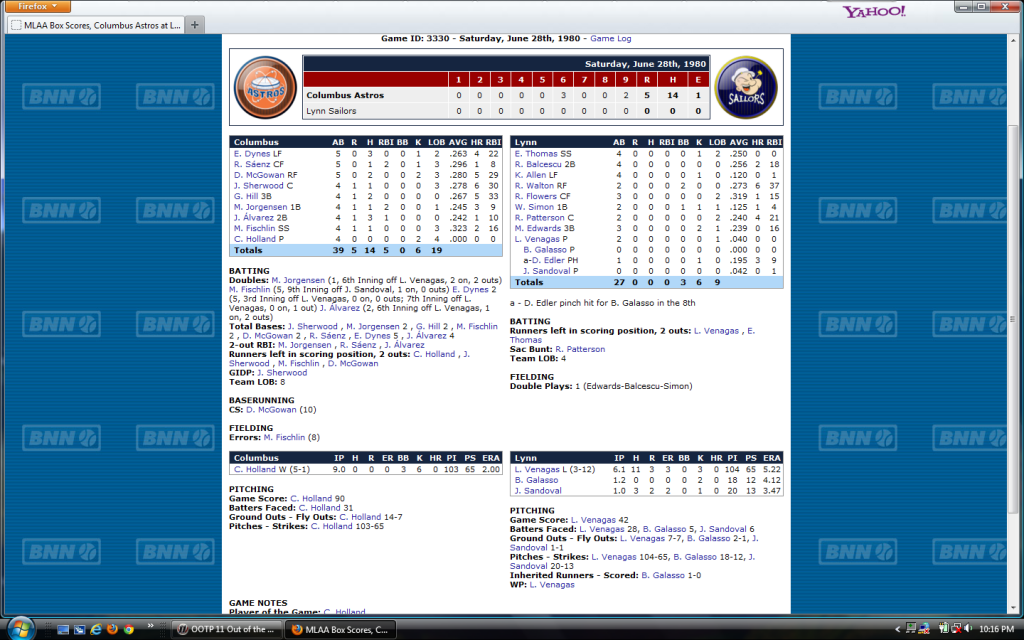Open B. Galasso in Lynn pitching table

(x=533, y=480)
